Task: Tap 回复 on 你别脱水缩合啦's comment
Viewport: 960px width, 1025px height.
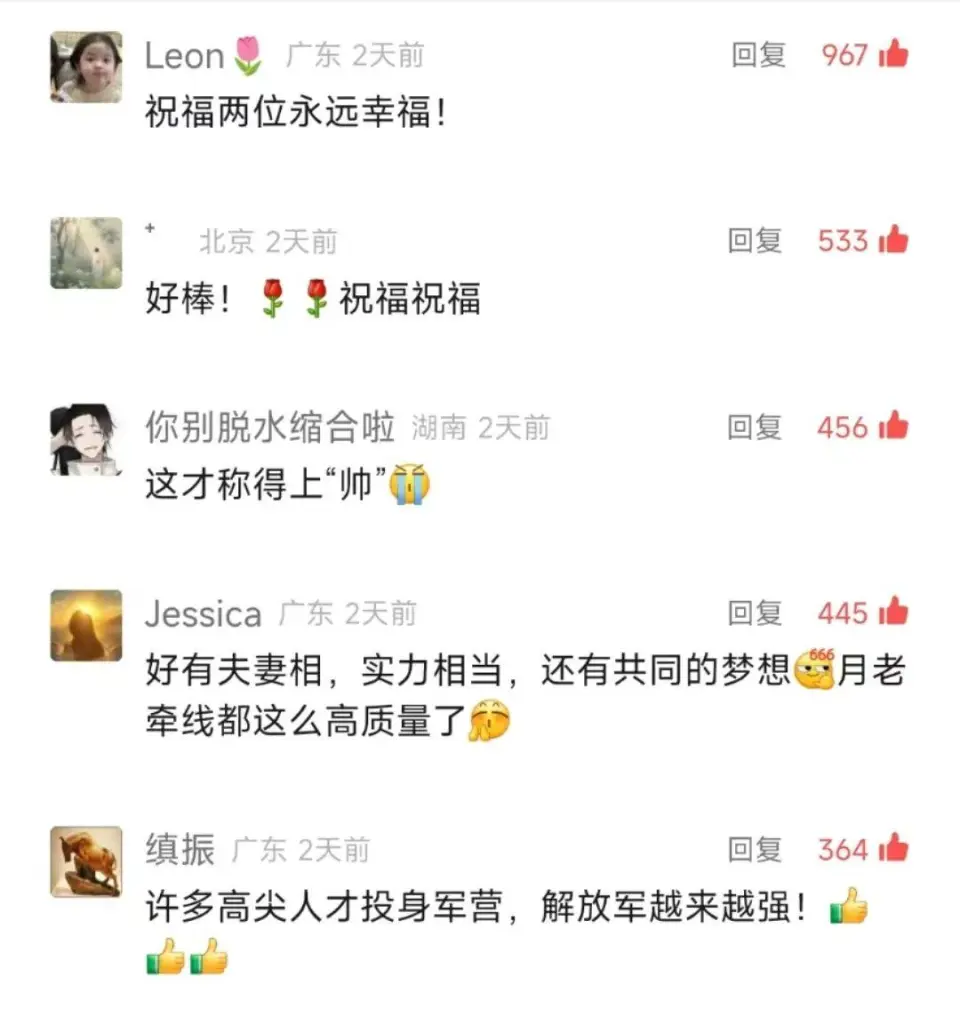Action: tap(754, 428)
